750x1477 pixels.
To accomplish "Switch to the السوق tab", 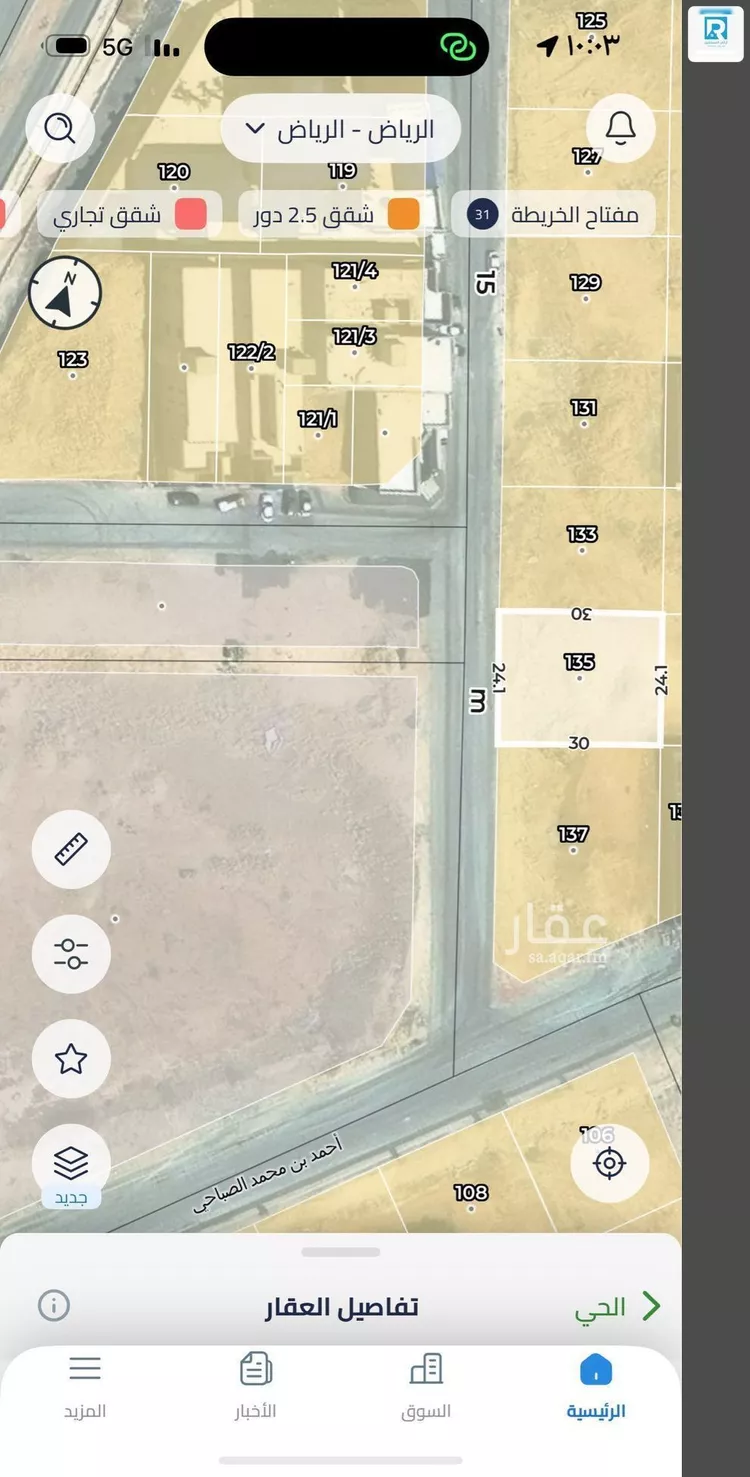I will click(x=426, y=1388).
